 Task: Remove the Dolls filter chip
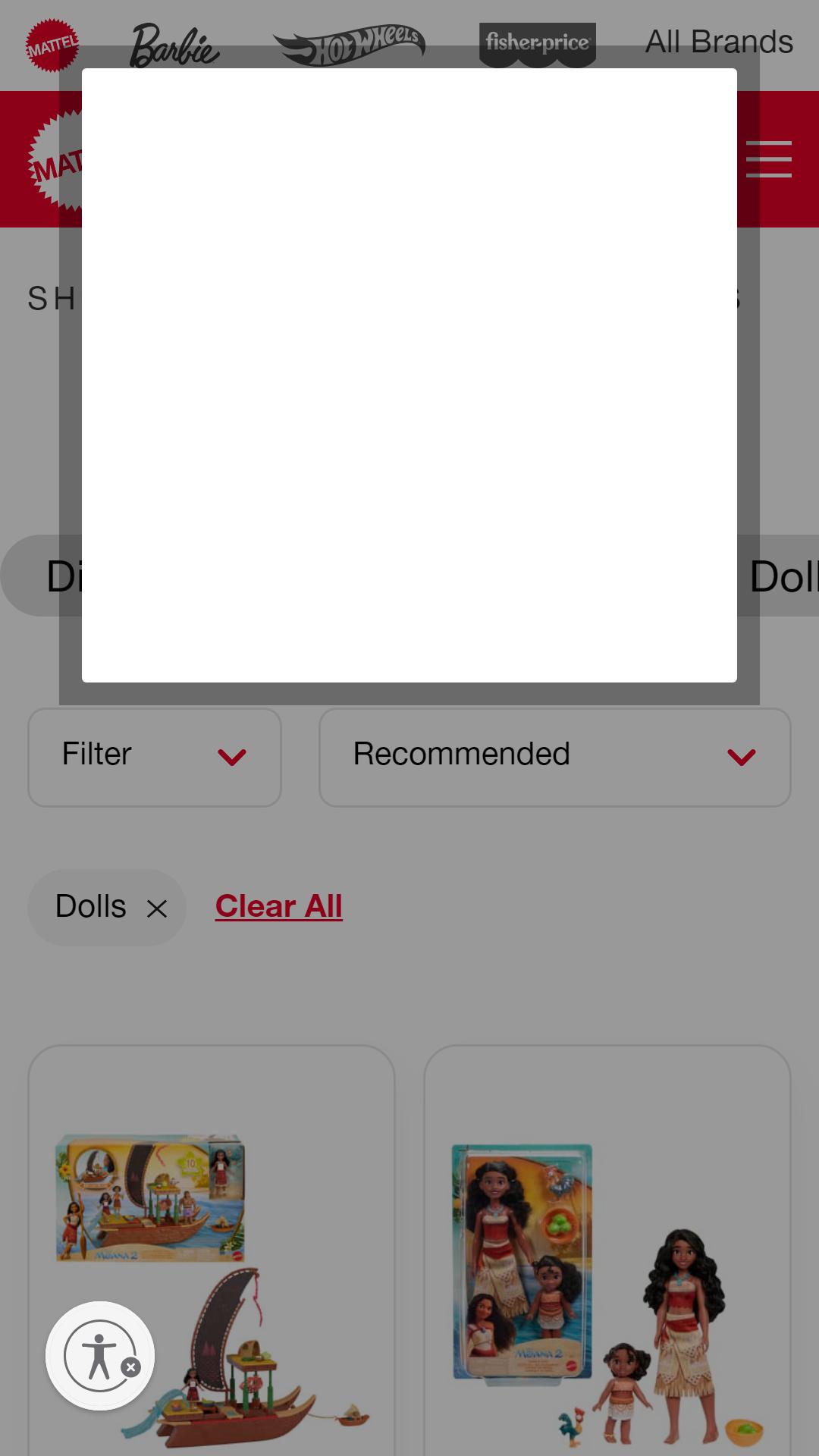point(156,908)
